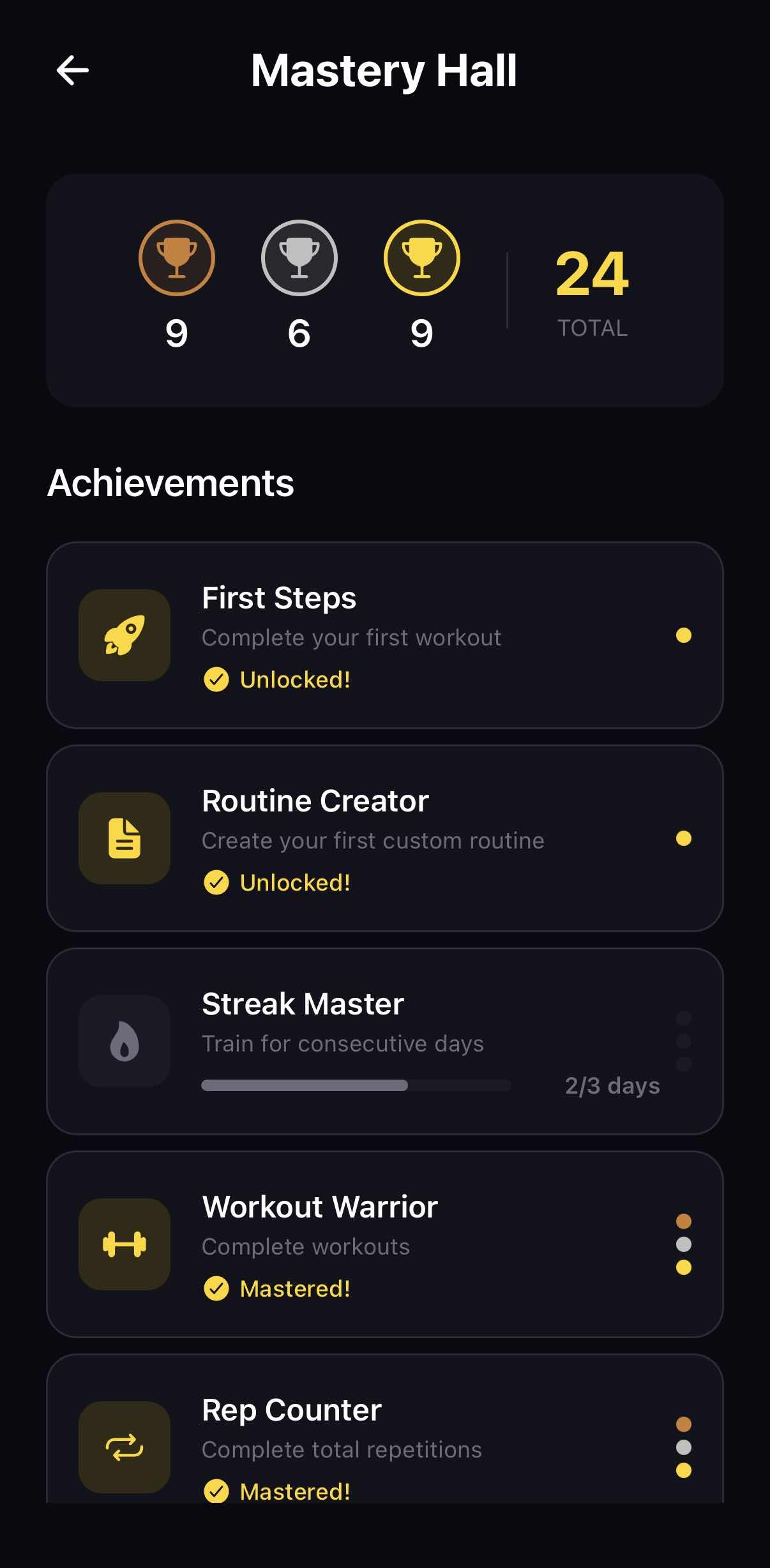Click the Unlocked badge on Routine Creator
The width and height of the screenshot is (770, 1568).
pyautogui.click(x=277, y=882)
